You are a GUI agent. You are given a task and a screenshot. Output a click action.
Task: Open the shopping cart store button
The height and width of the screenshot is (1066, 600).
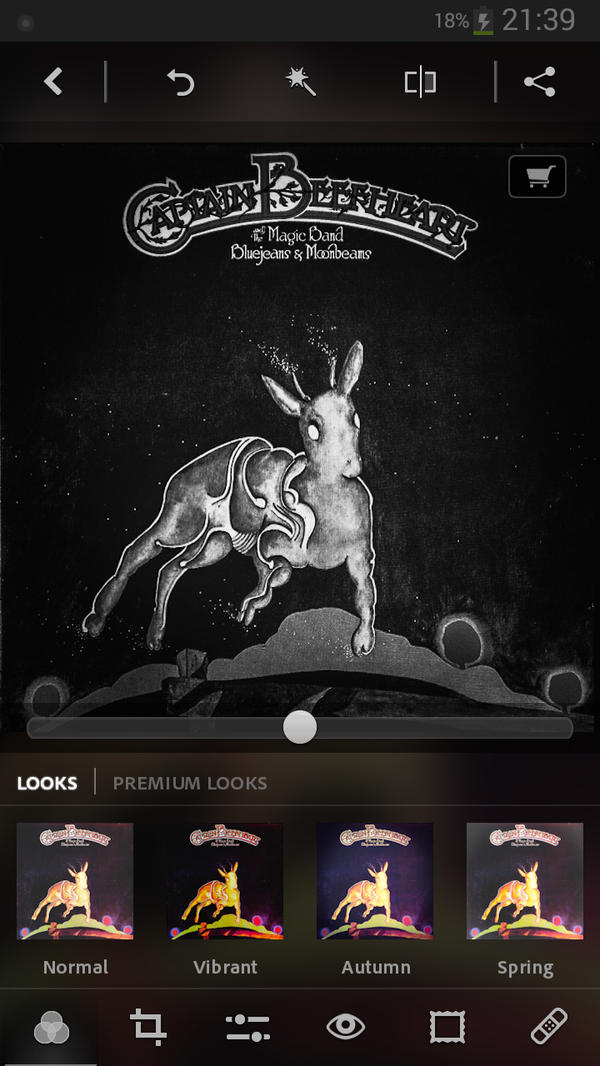point(538,177)
